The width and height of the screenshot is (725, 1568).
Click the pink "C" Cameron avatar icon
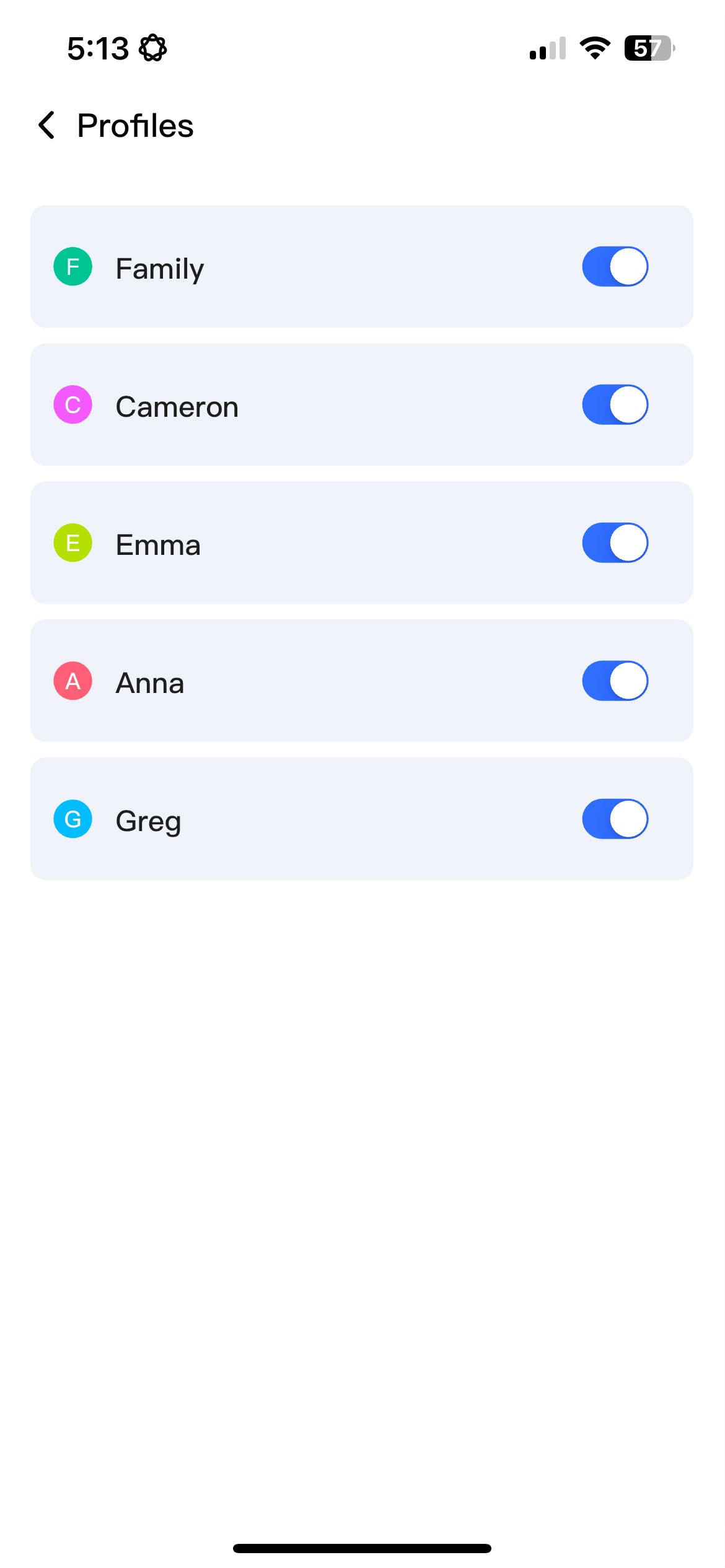tap(72, 404)
